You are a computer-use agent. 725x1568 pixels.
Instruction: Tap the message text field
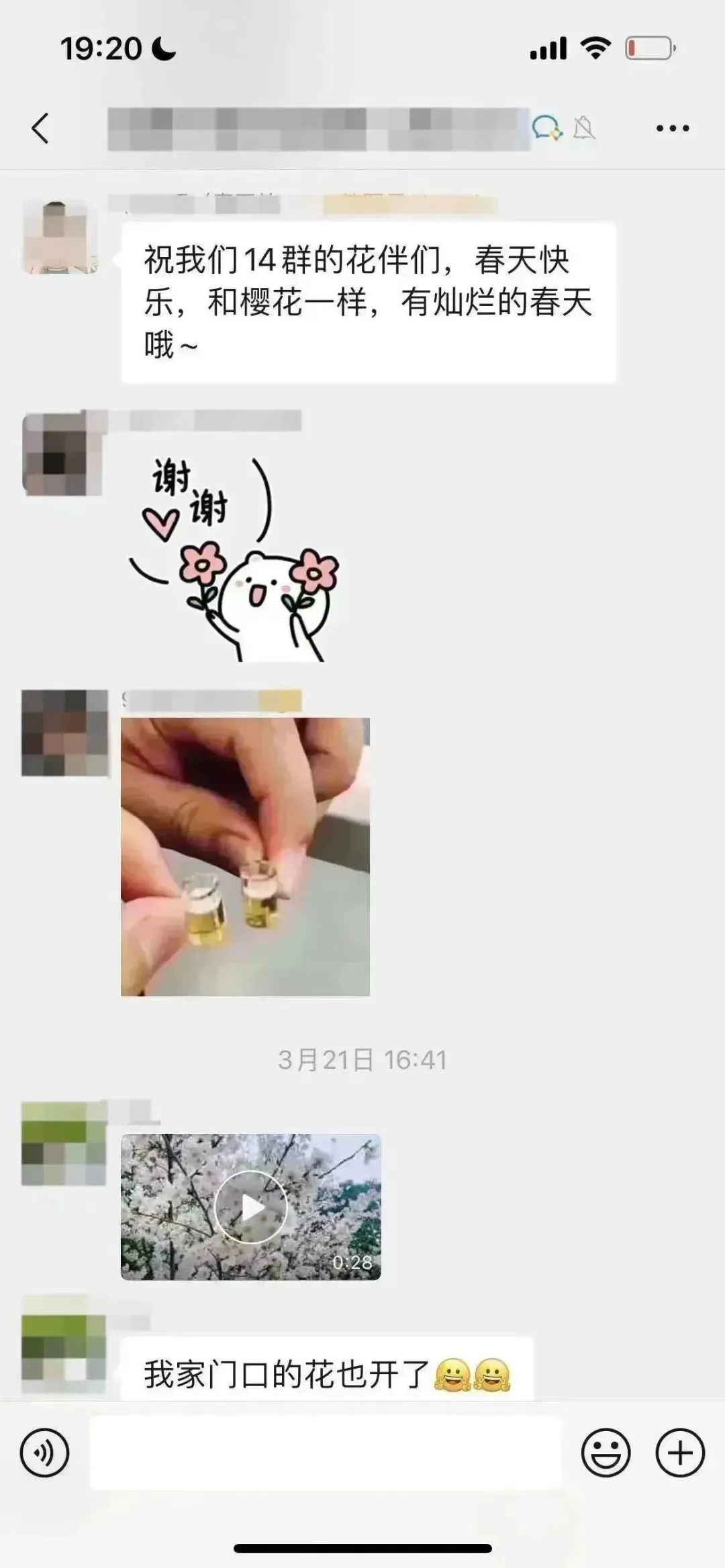click(325, 1453)
